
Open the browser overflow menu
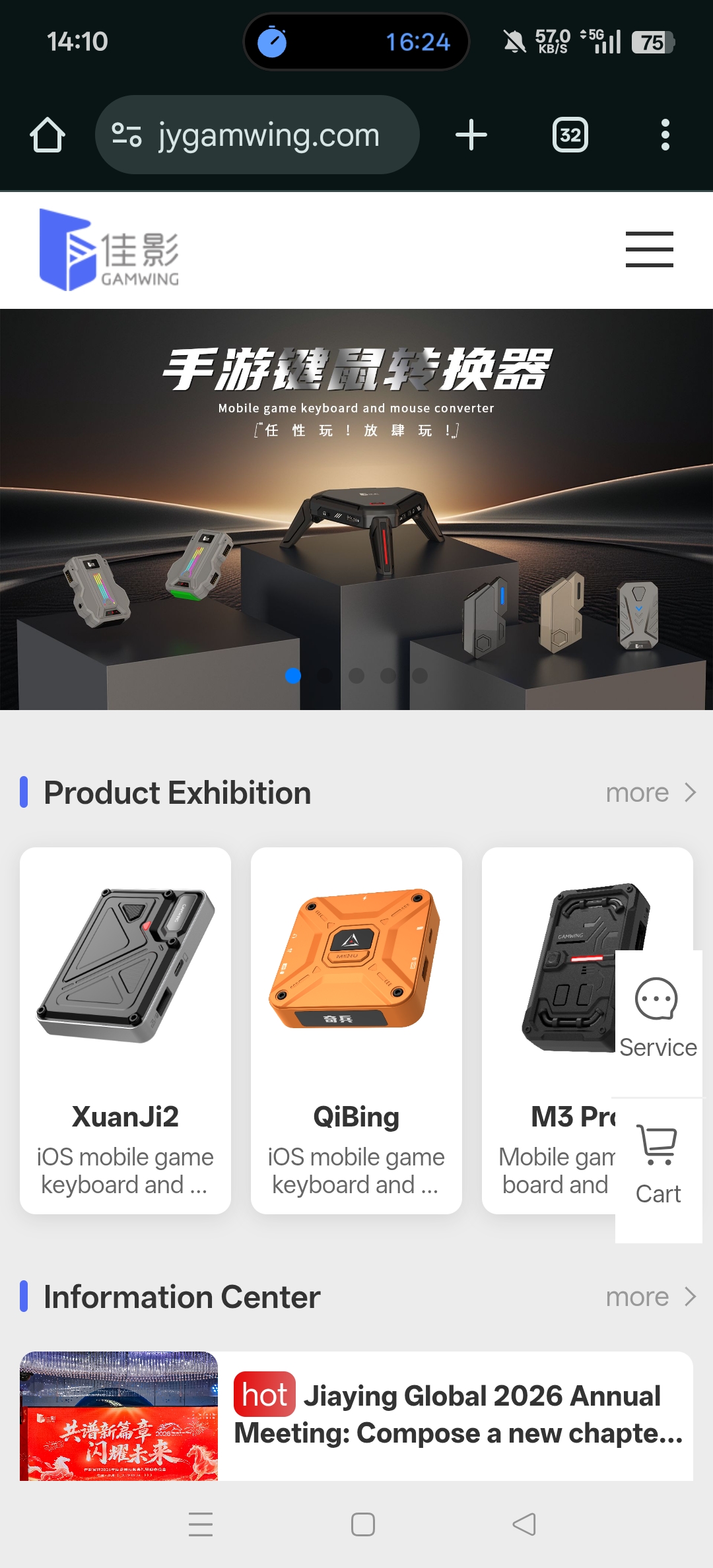tap(665, 135)
